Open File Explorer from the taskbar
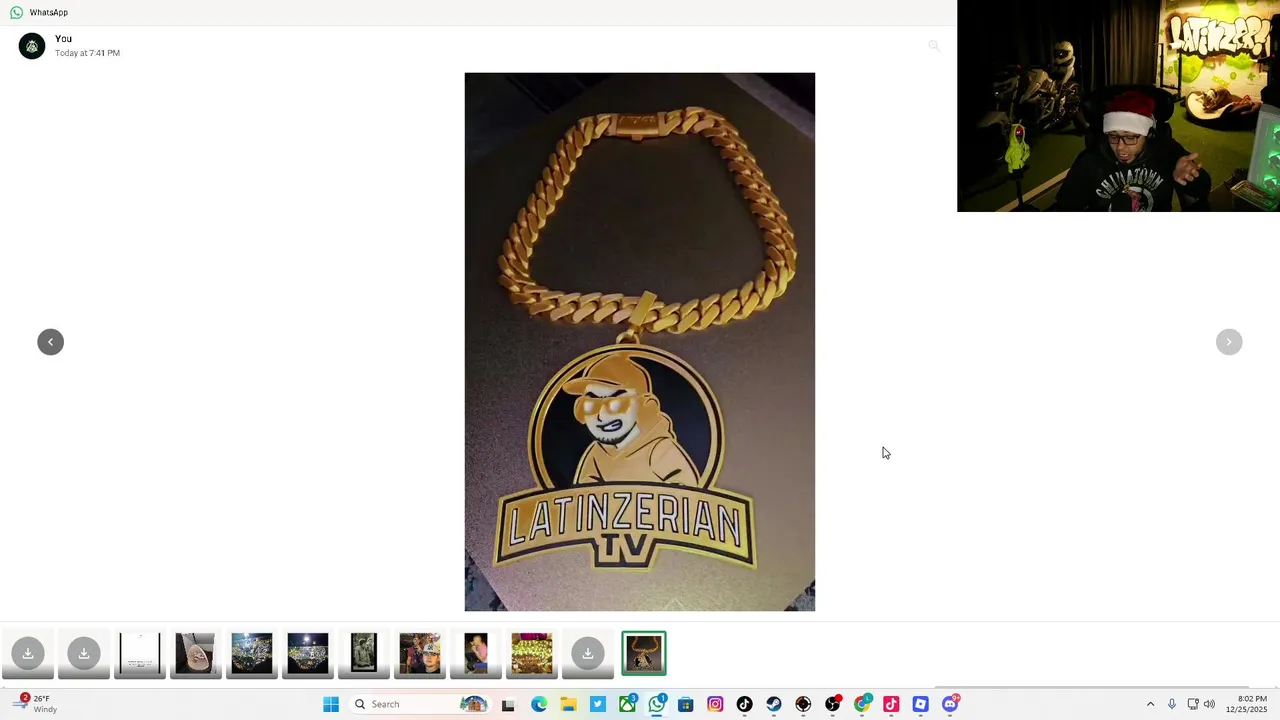The width and height of the screenshot is (1280, 720). (x=568, y=704)
